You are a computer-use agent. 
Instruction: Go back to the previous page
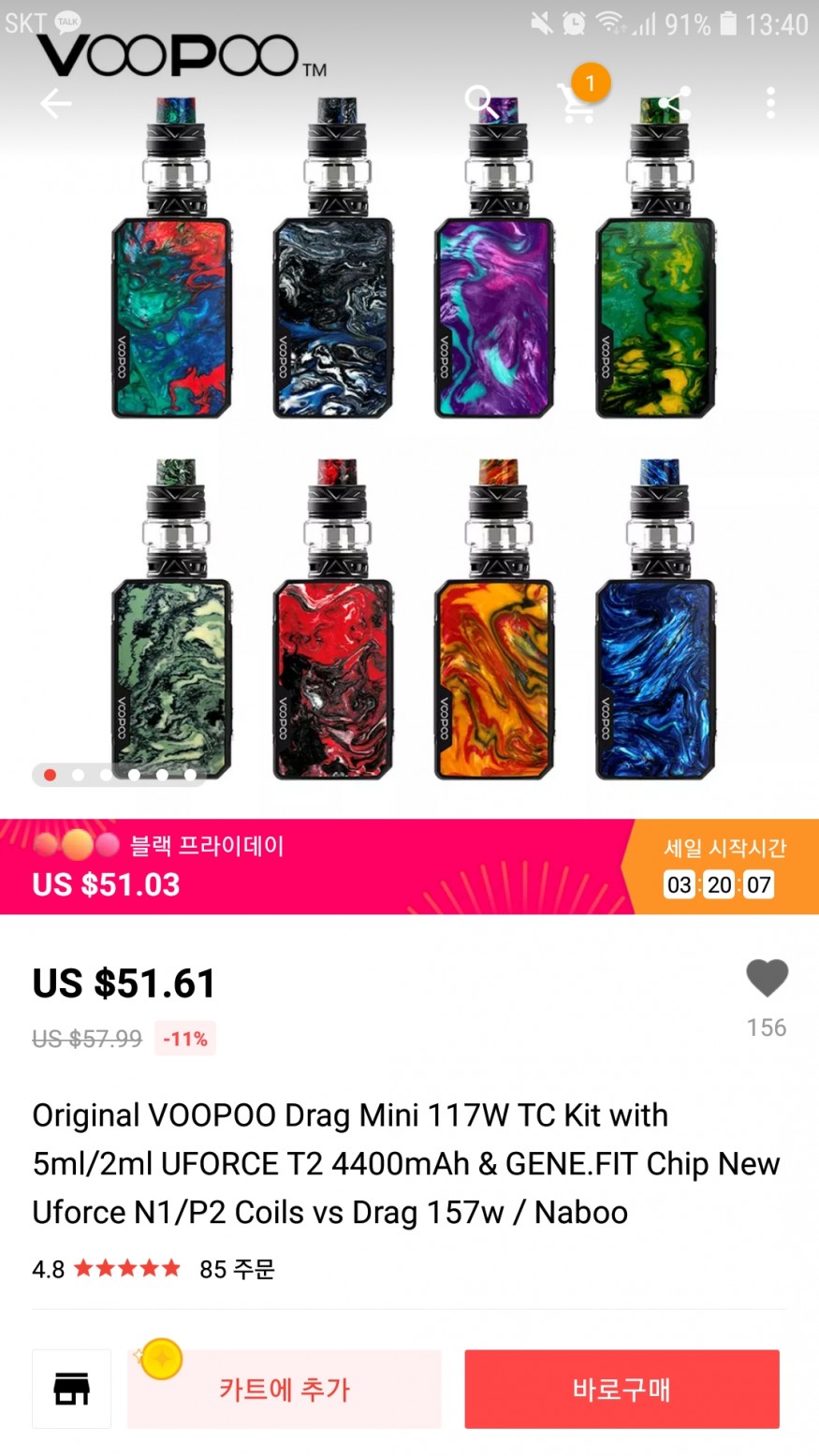tap(56, 103)
